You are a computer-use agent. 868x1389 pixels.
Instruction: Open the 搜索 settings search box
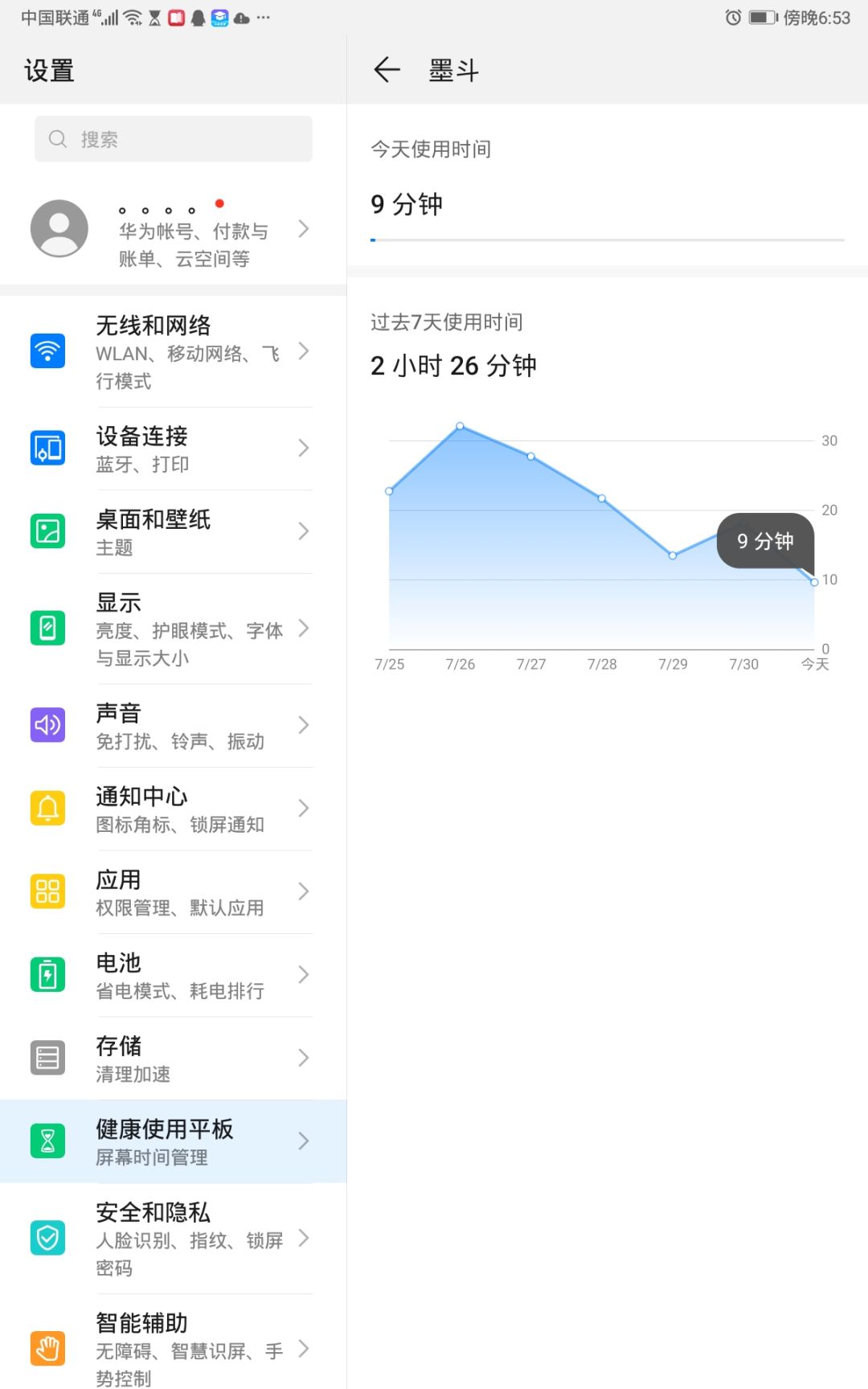click(x=174, y=139)
